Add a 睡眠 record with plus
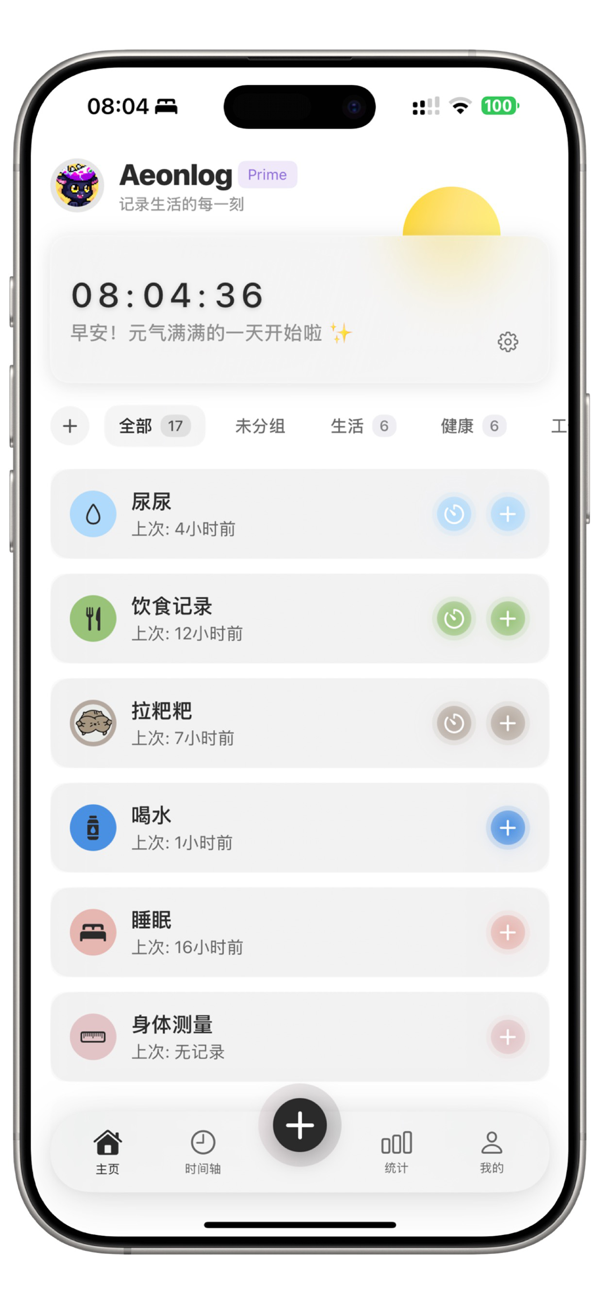 point(507,932)
